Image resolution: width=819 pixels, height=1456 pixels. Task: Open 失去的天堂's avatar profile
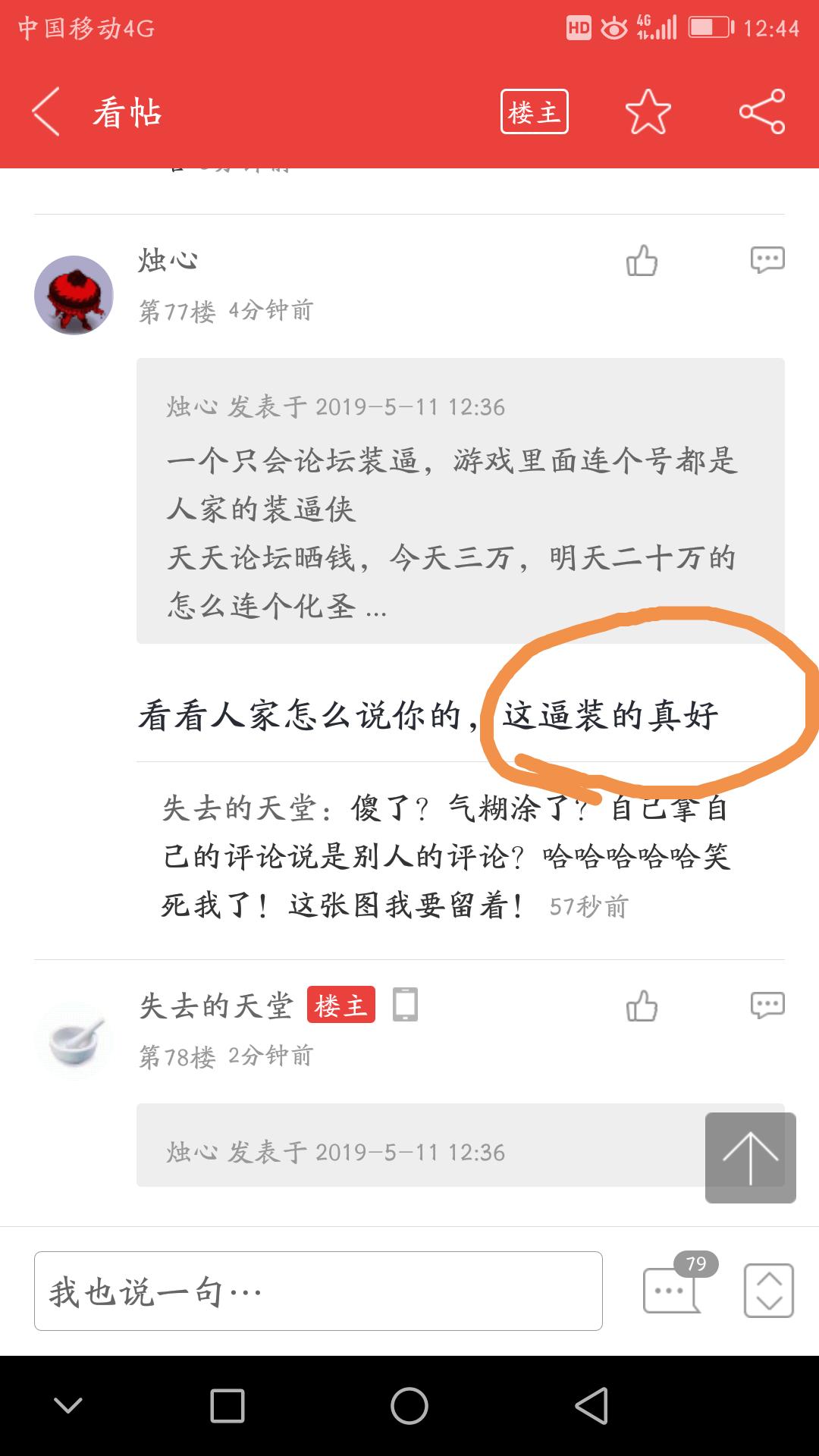pyautogui.click(x=74, y=1040)
